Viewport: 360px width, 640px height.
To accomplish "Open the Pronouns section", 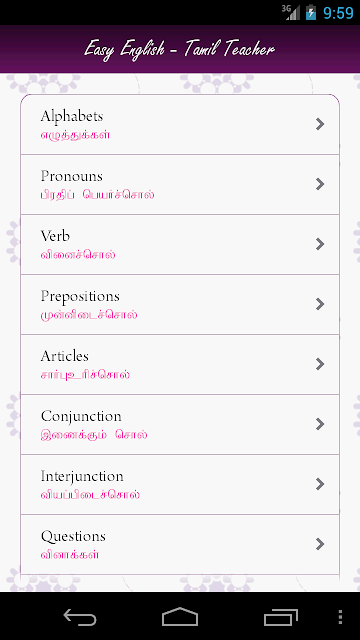I will click(180, 184).
